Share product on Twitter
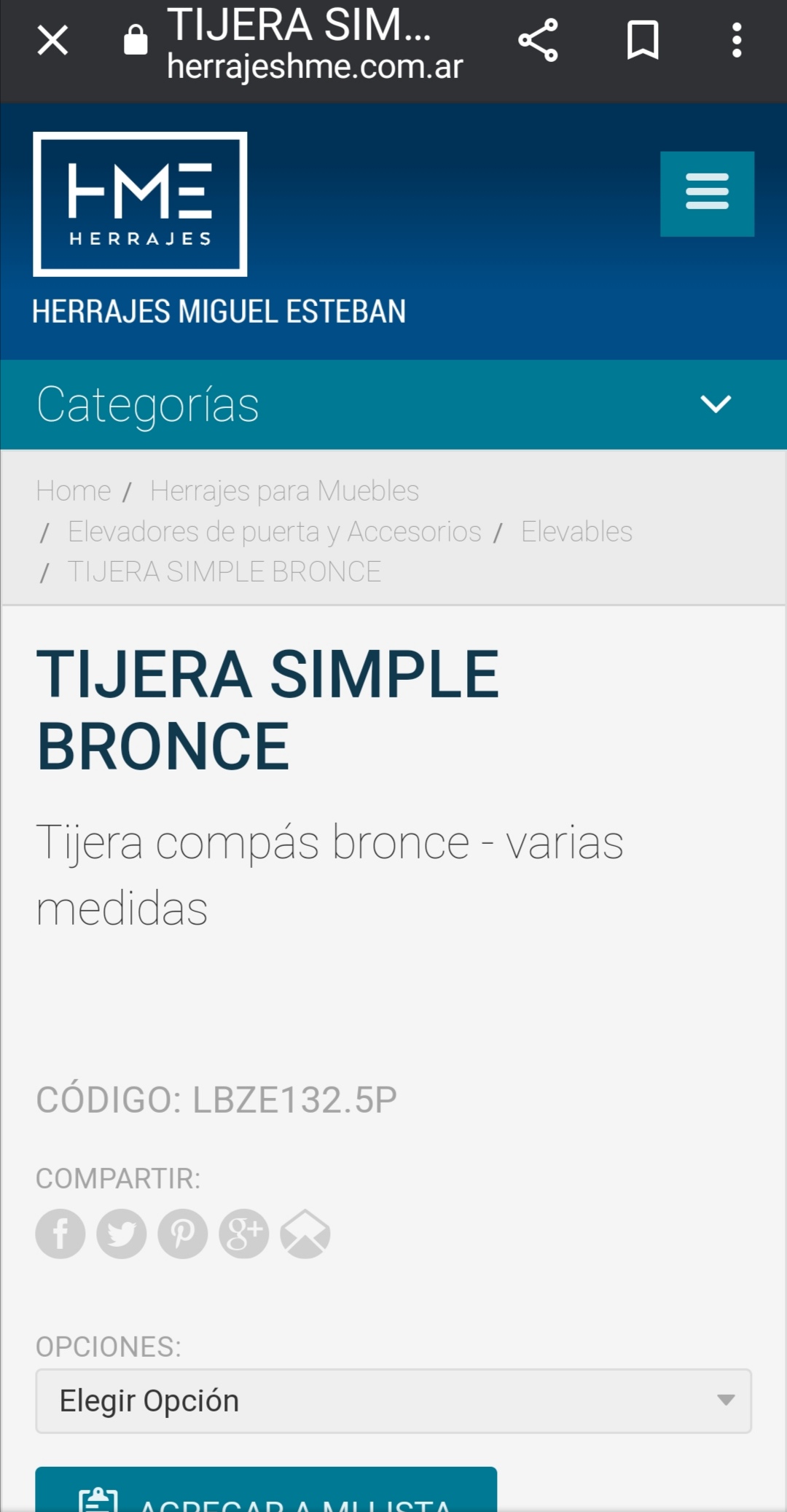Viewport: 787px width, 1512px height. tap(122, 1234)
